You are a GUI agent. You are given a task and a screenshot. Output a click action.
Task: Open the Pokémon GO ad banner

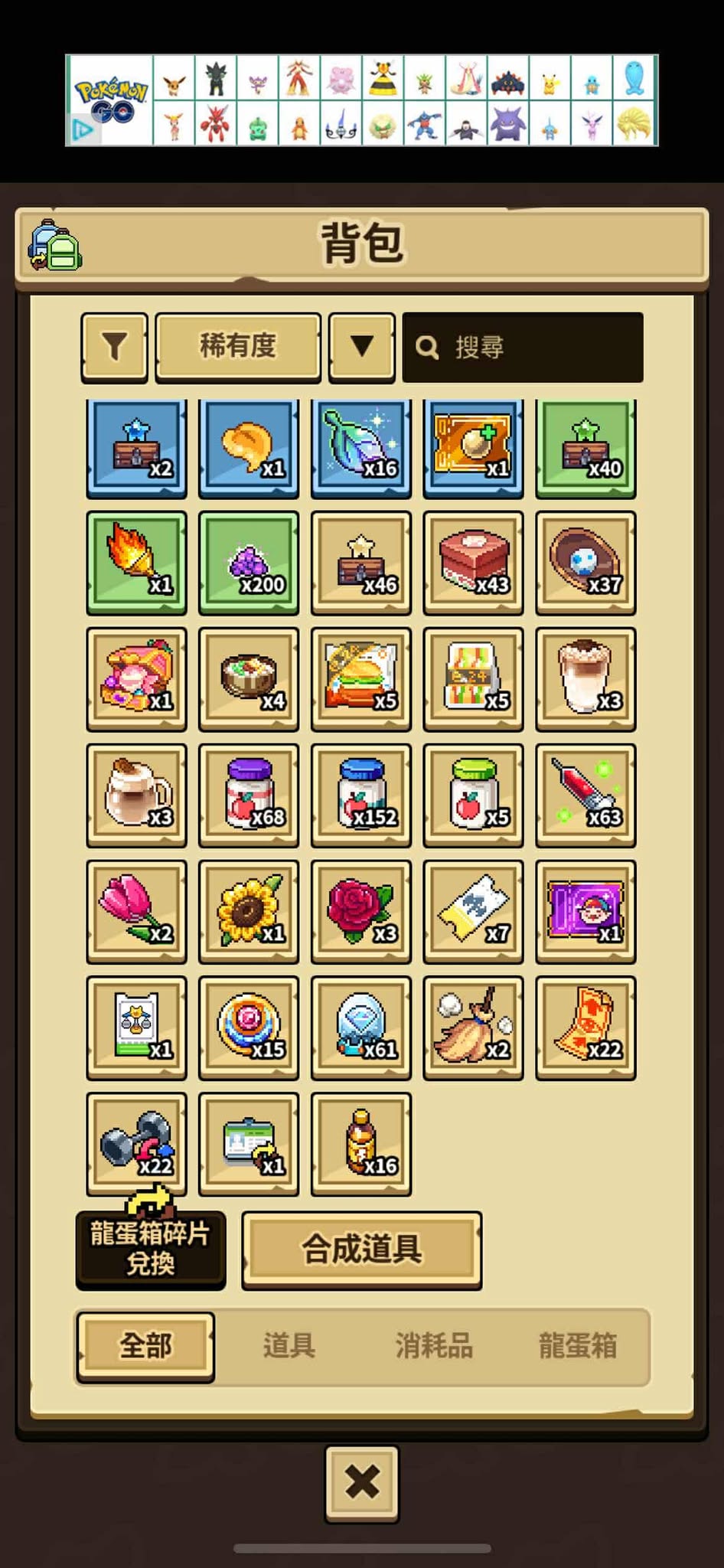click(x=361, y=100)
